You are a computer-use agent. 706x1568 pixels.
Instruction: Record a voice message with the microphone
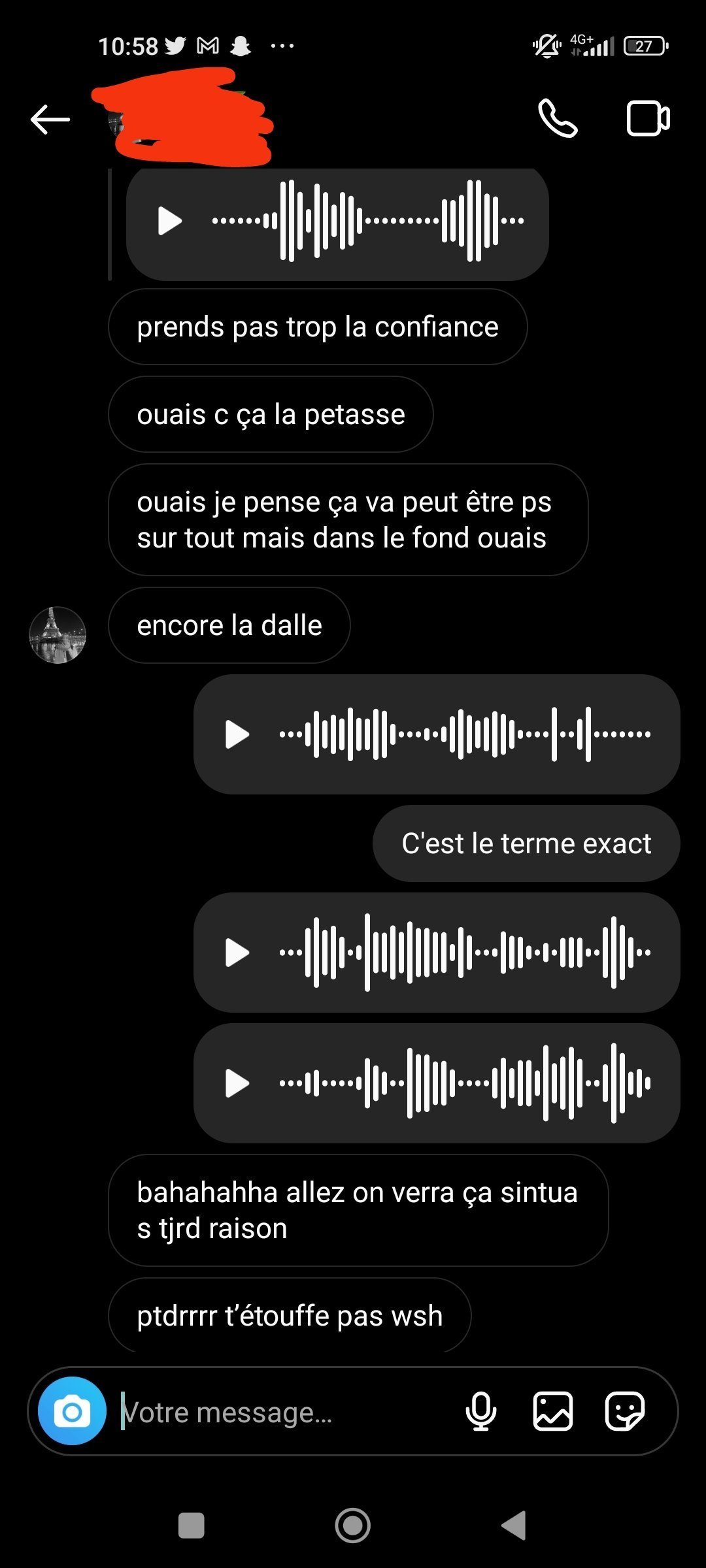click(481, 1412)
